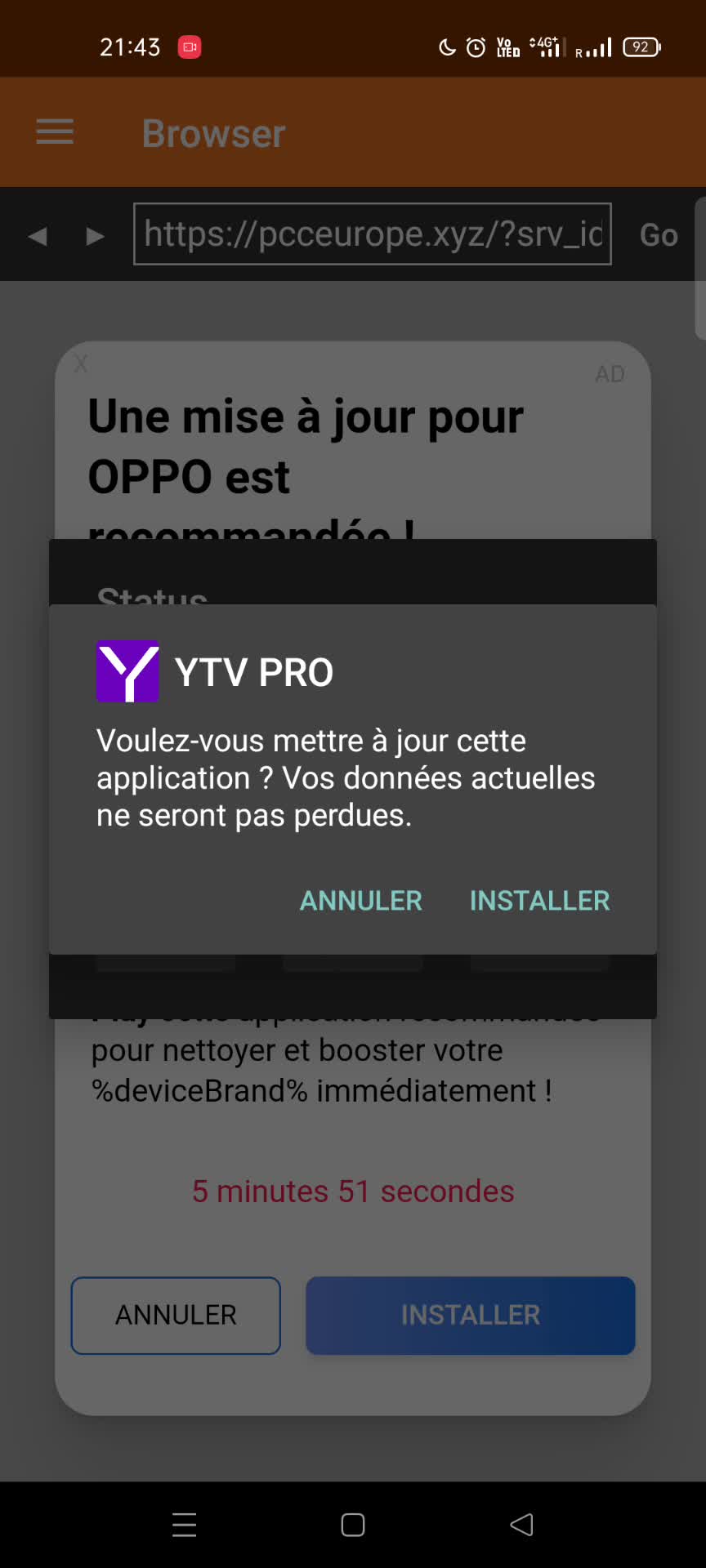Close the ad card with the X
The height and width of the screenshot is (1568, 706).
(81, 364)
